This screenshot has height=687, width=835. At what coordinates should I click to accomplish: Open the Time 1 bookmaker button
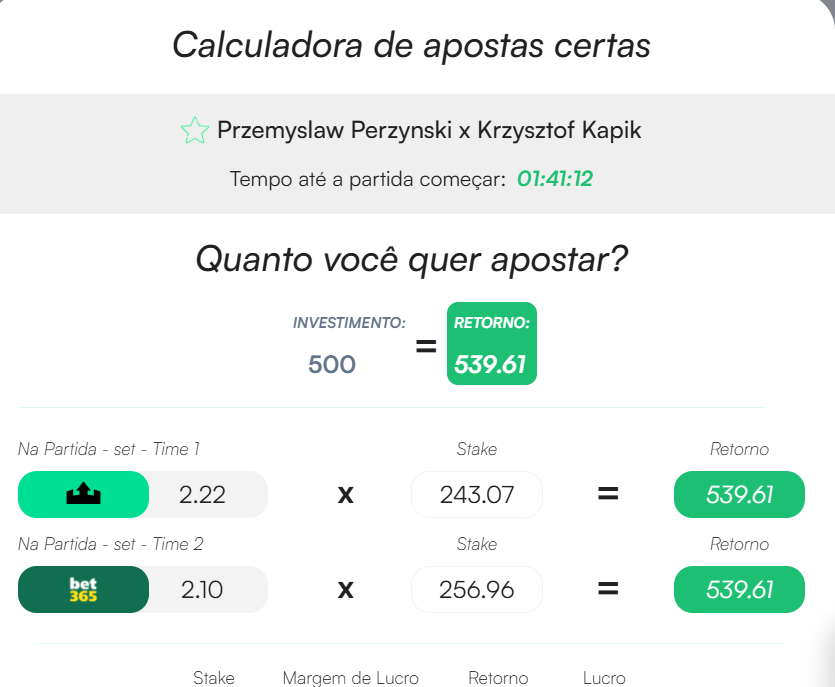(84, 494)
